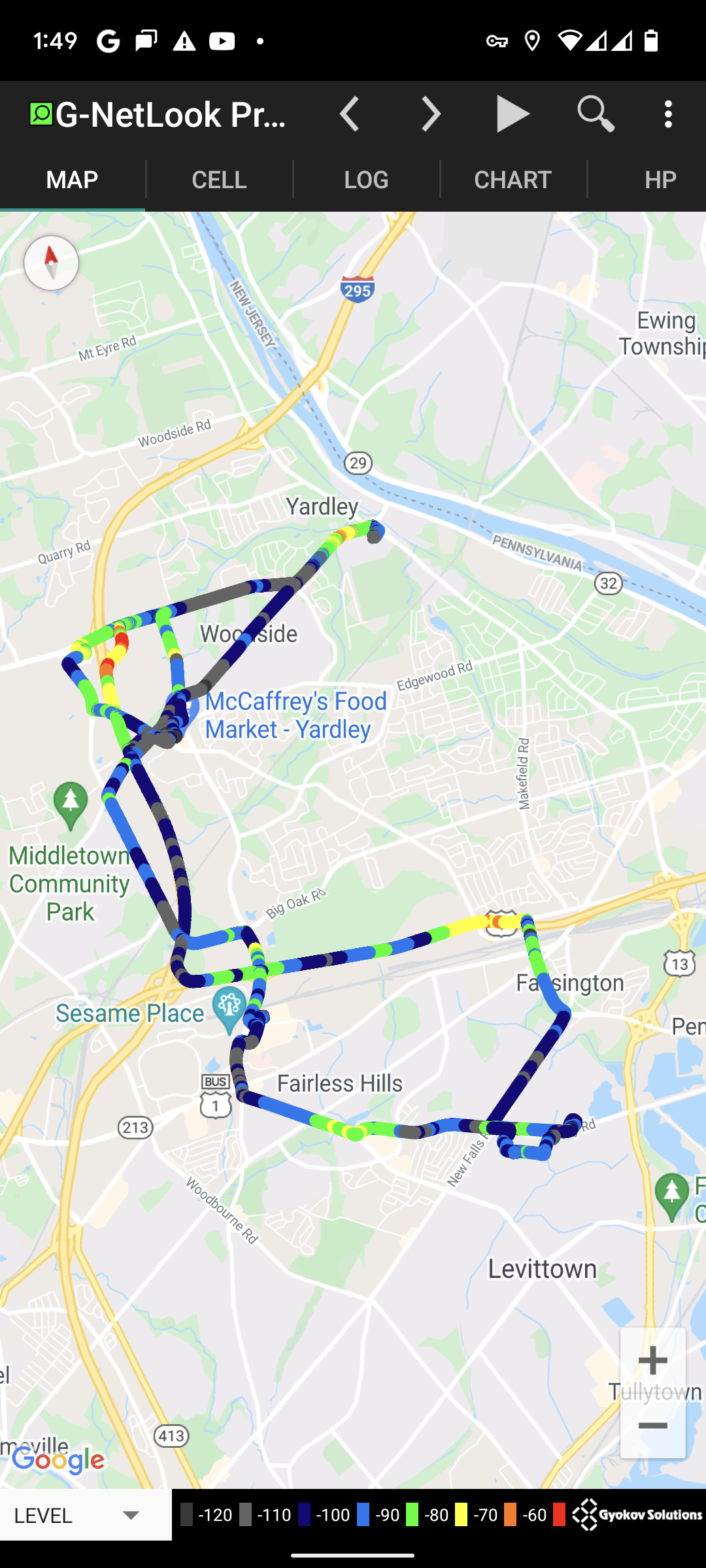Switch to the HP tab

tap(659, 180)
